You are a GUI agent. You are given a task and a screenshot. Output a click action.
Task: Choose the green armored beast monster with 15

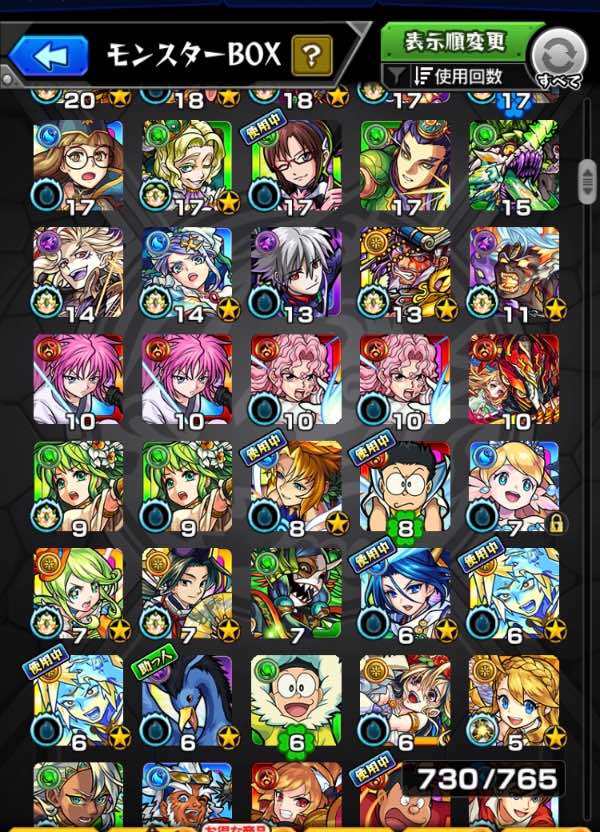point(513,164)
